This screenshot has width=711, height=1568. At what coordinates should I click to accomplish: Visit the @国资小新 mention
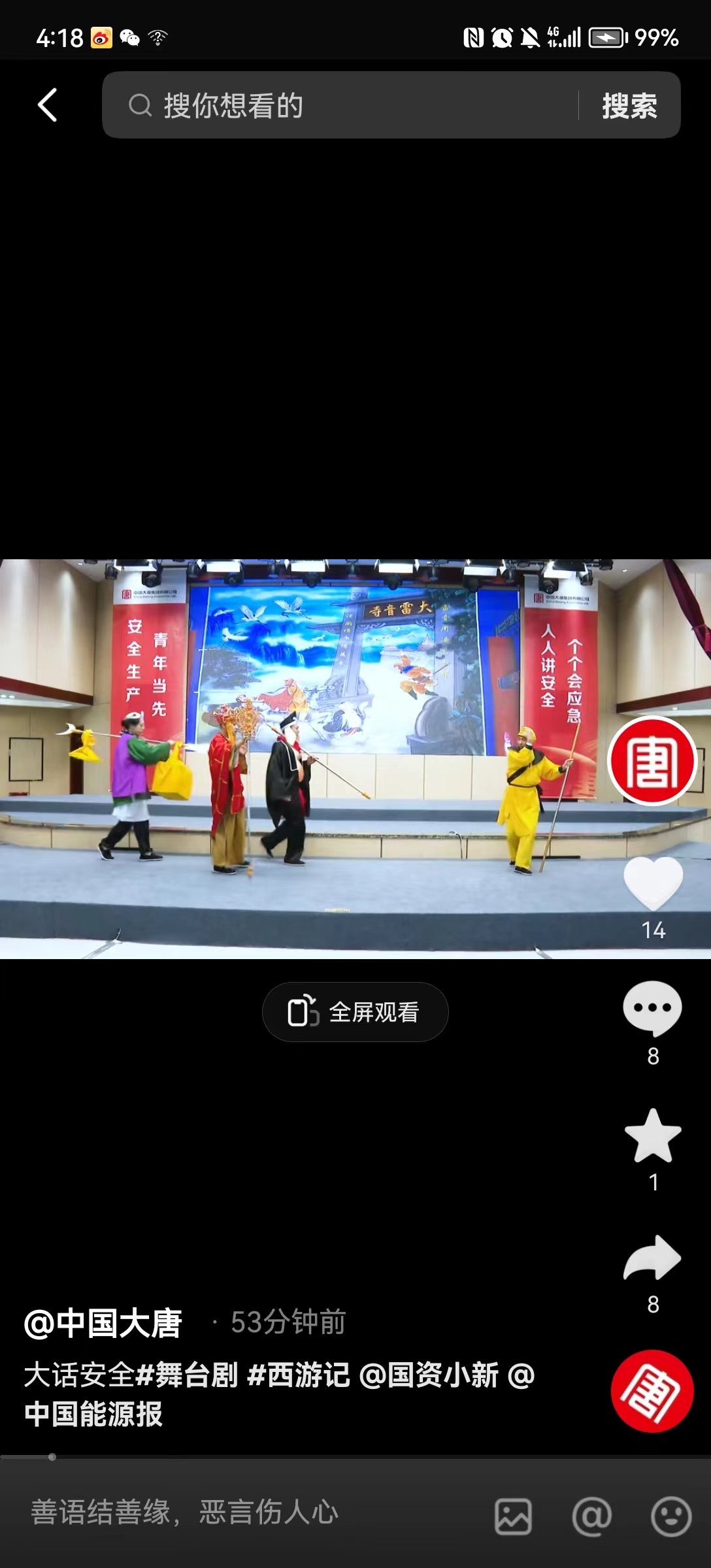coord(429,1375)
